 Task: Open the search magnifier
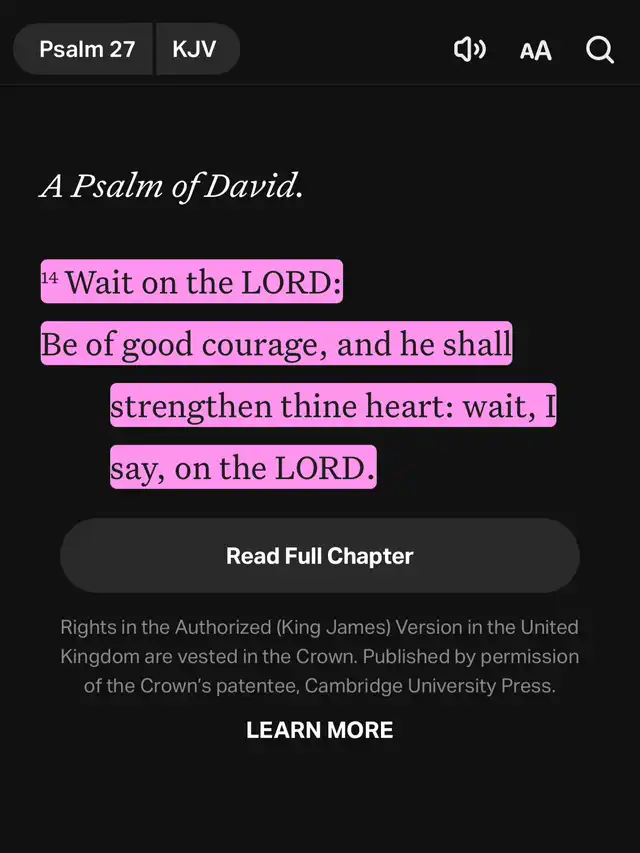click(600, 51)
